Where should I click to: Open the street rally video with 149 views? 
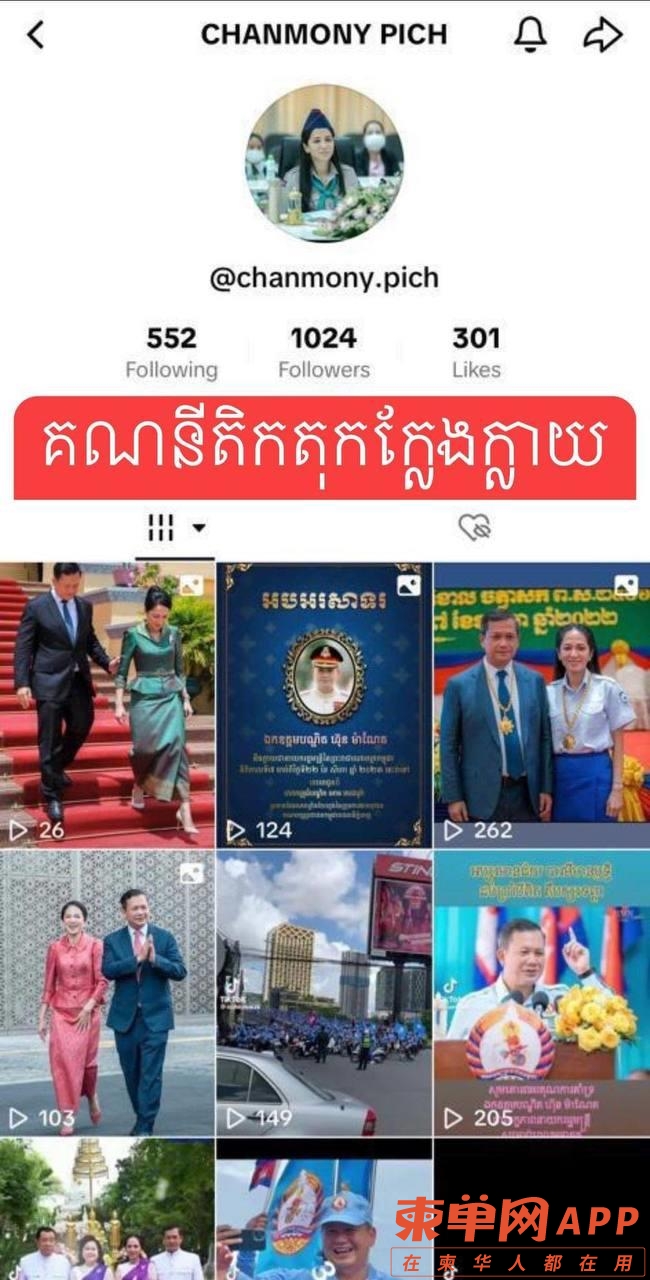[324, 992]
